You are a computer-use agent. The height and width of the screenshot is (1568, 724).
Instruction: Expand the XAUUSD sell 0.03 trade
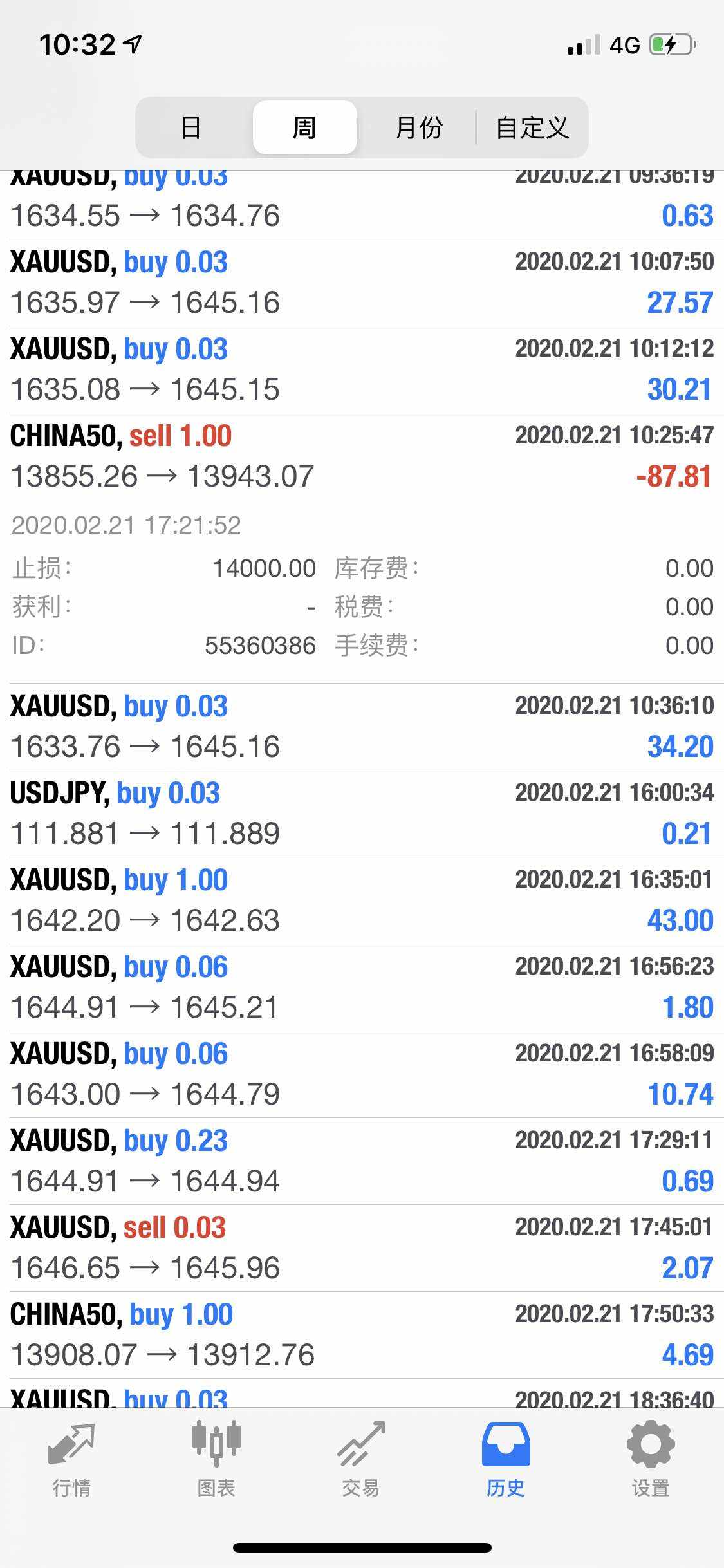tap(362, 1247)
